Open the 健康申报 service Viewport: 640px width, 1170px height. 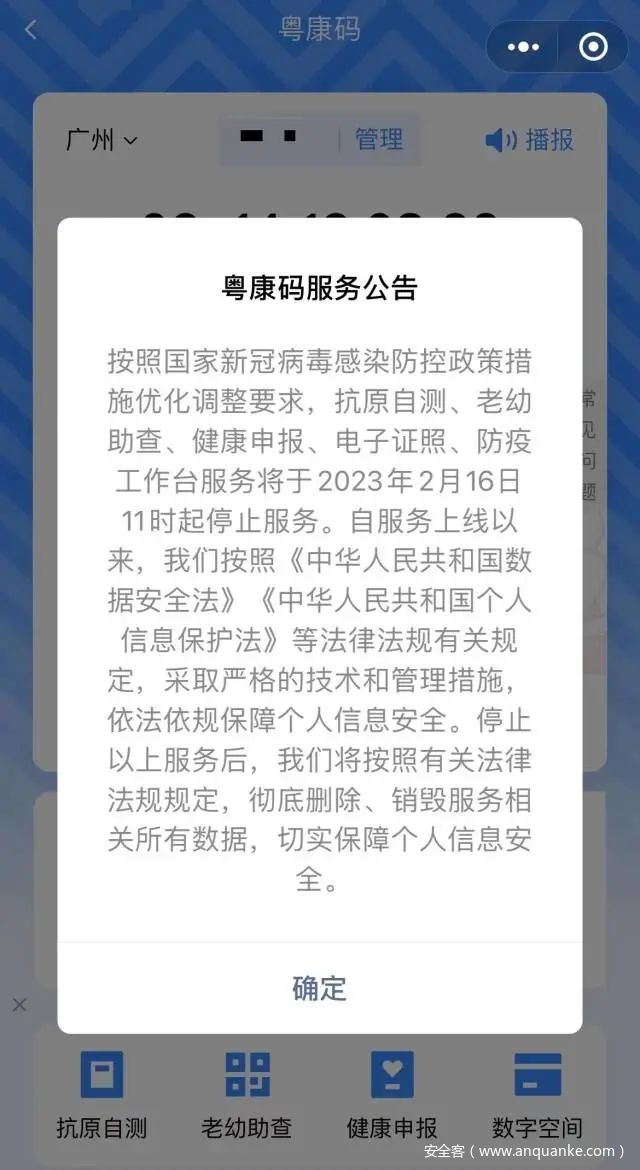(392, 1094)
